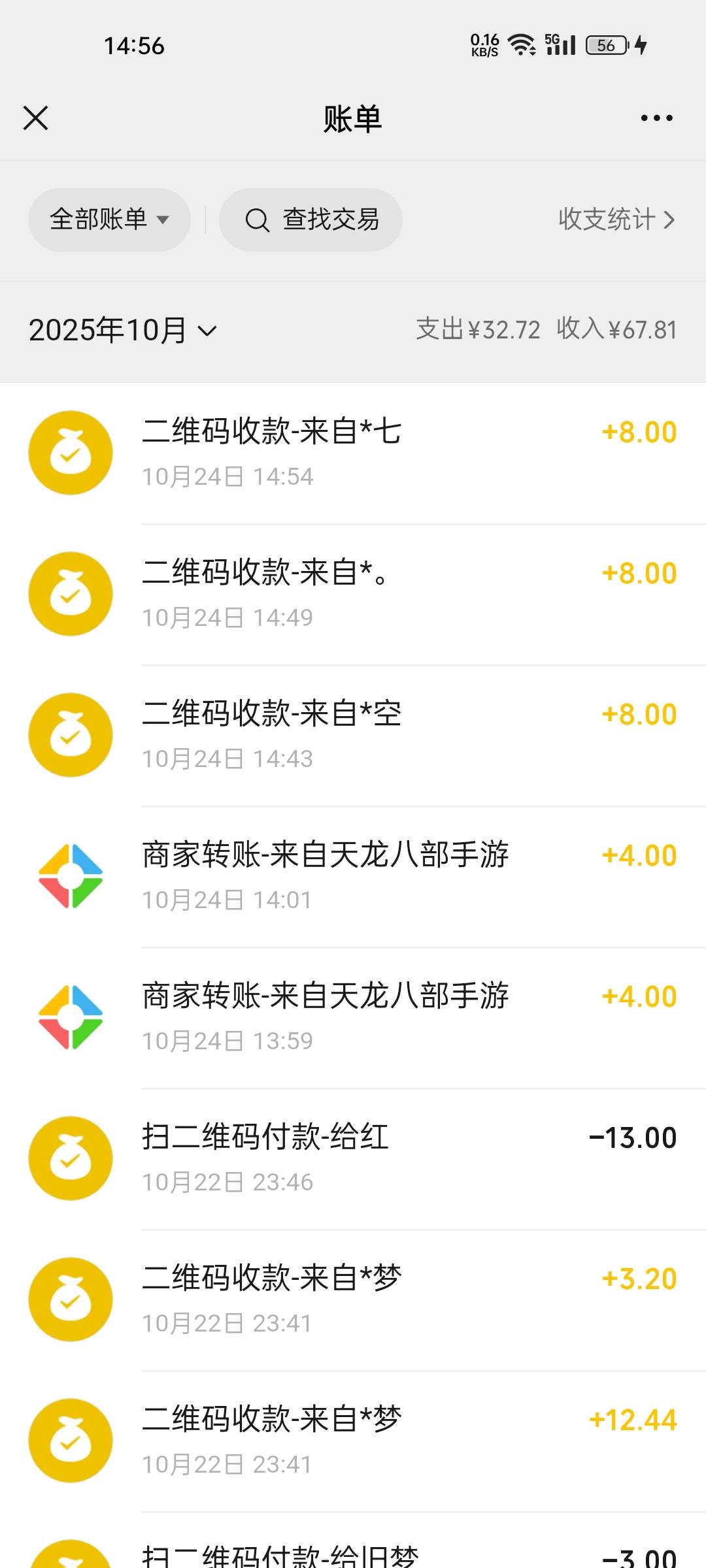This screenshot has height=1568, width=706.
Task: Open the +12.44 收款 from *梦
Action: tap(353, 1441)
